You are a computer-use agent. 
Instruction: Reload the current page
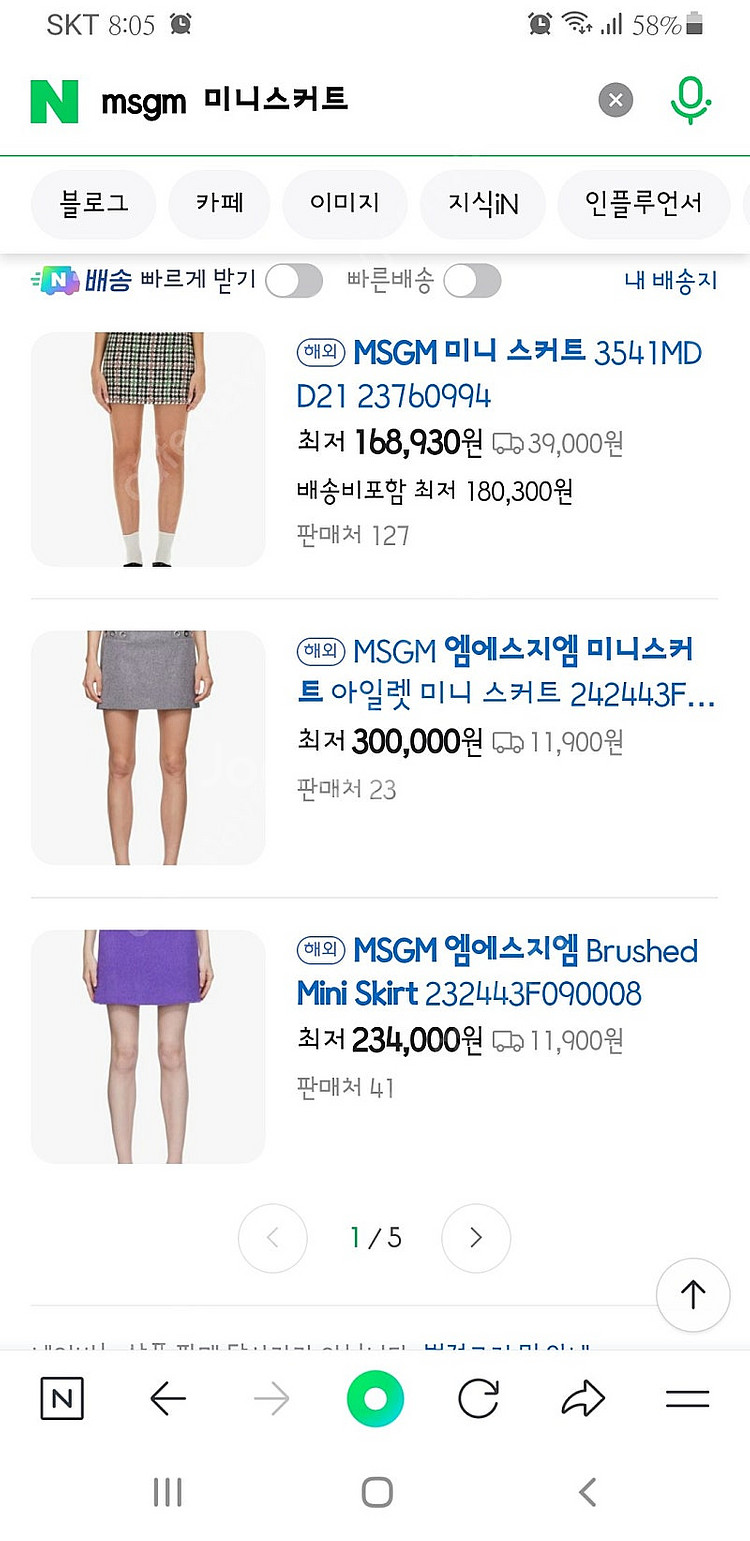(x=478, y=1399)
